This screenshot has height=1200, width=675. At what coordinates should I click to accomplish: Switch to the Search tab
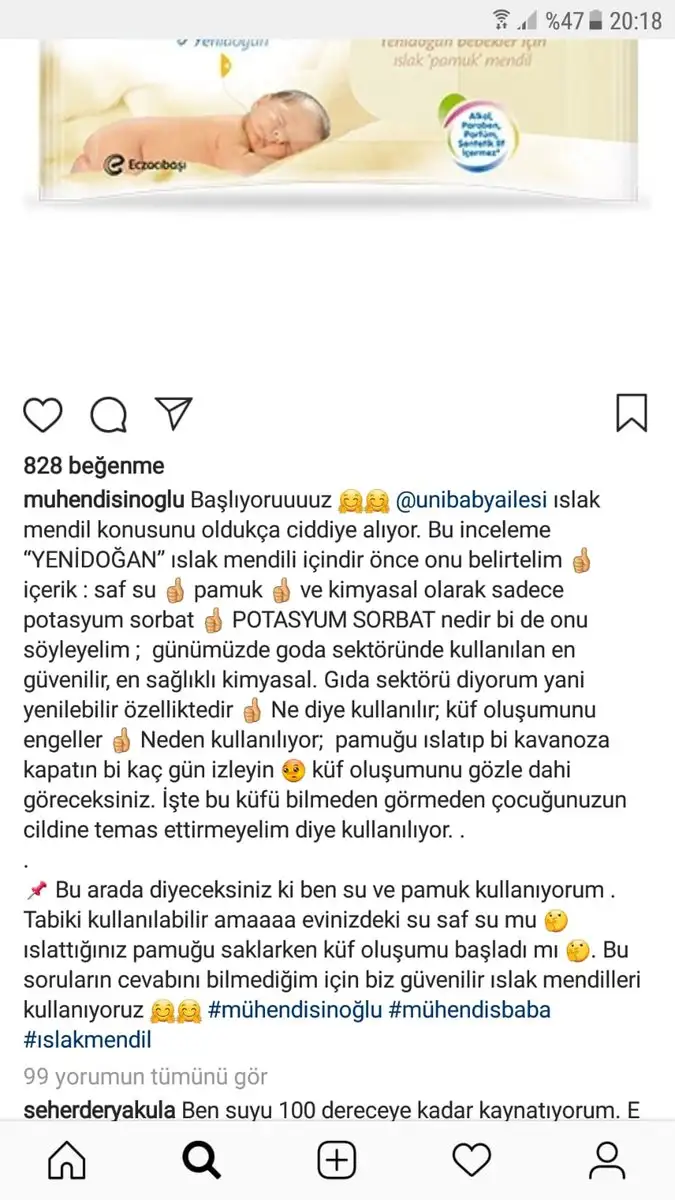point(202,1160)
